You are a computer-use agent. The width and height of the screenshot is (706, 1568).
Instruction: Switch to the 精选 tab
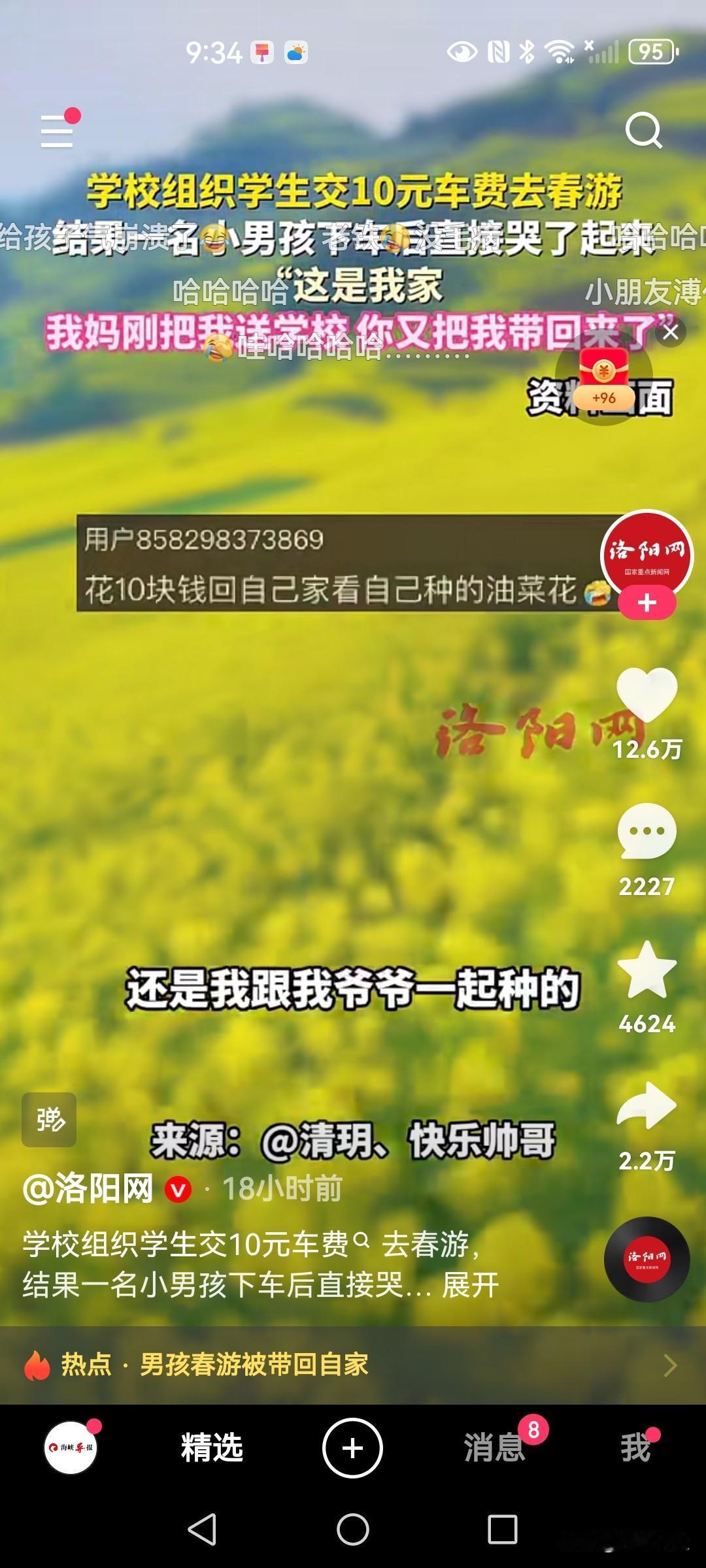[212, 1448]
